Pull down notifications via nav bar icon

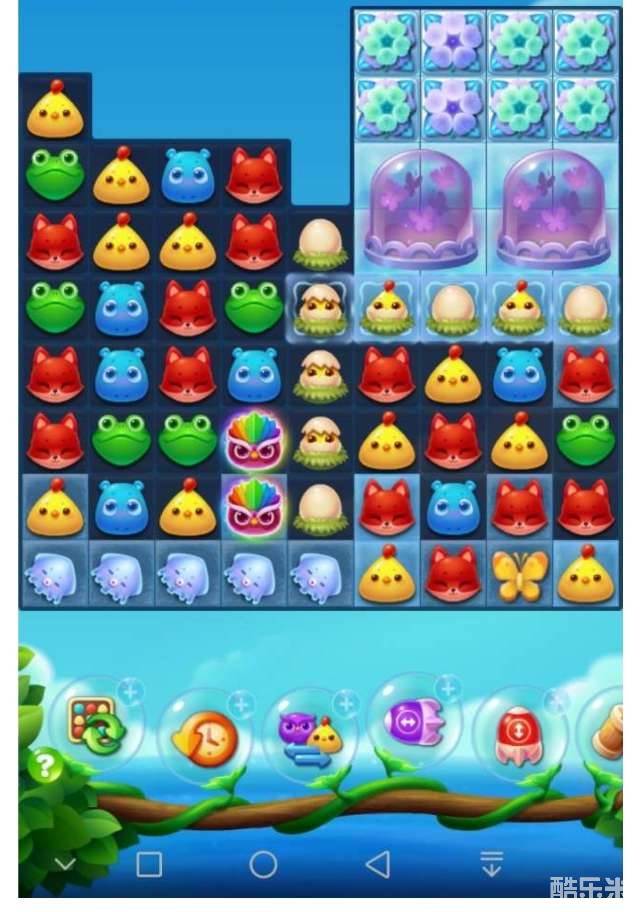pyautogui.click(x=490, y=864)
